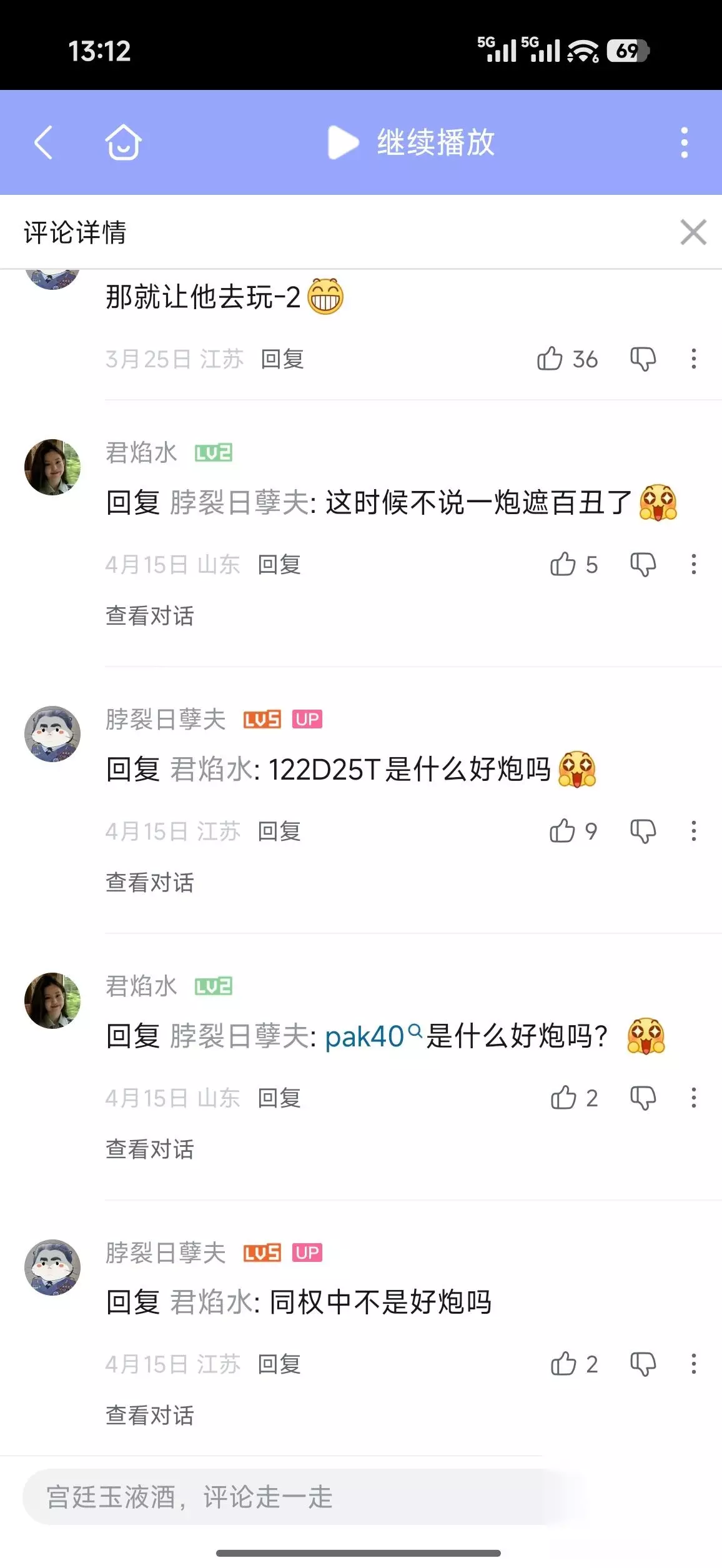Viewport: 722px width, 1568px height.
Task: Go back using the top-left arrow
Action: (43, 142)
